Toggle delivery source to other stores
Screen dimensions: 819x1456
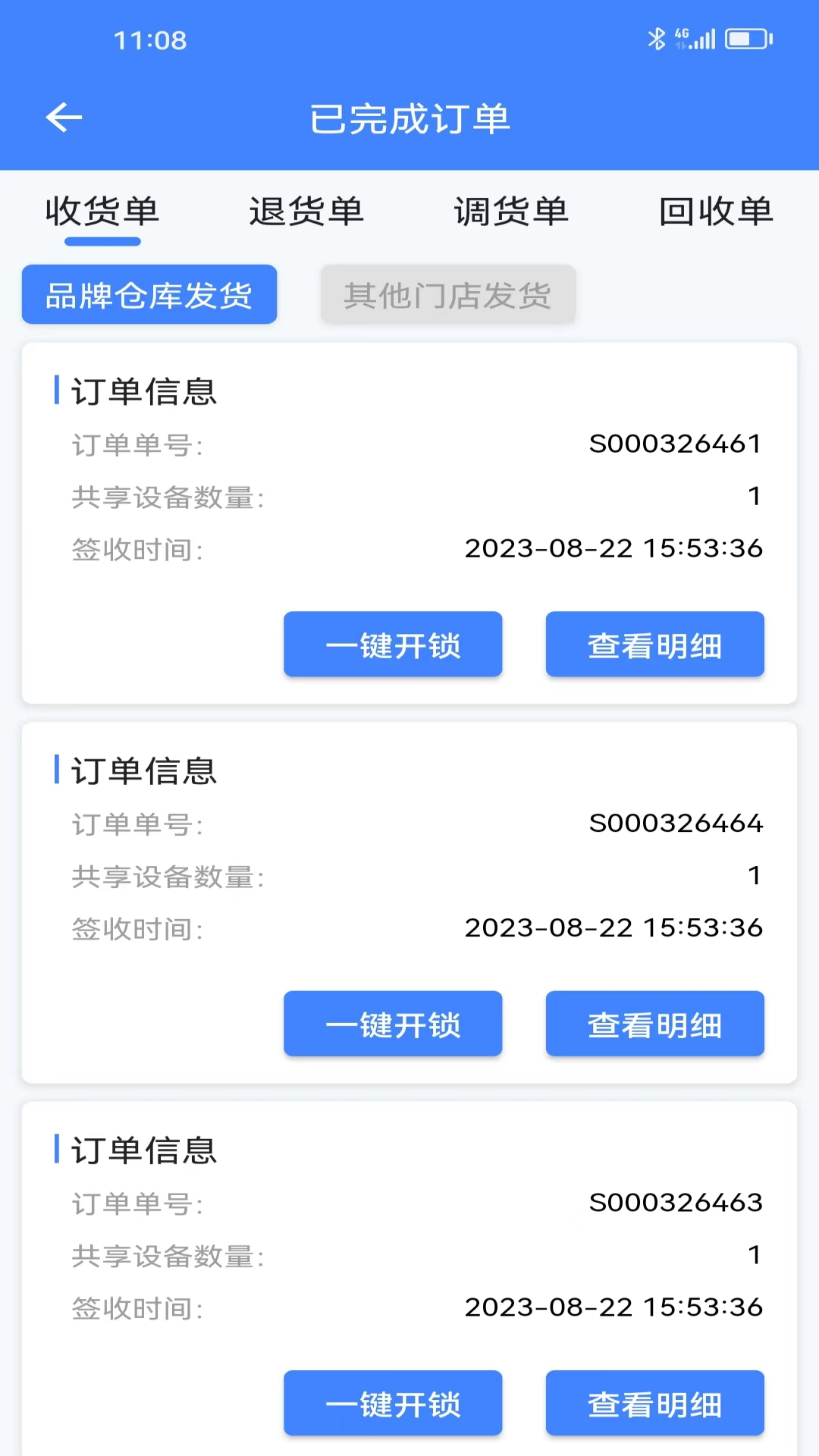point(447,295)
